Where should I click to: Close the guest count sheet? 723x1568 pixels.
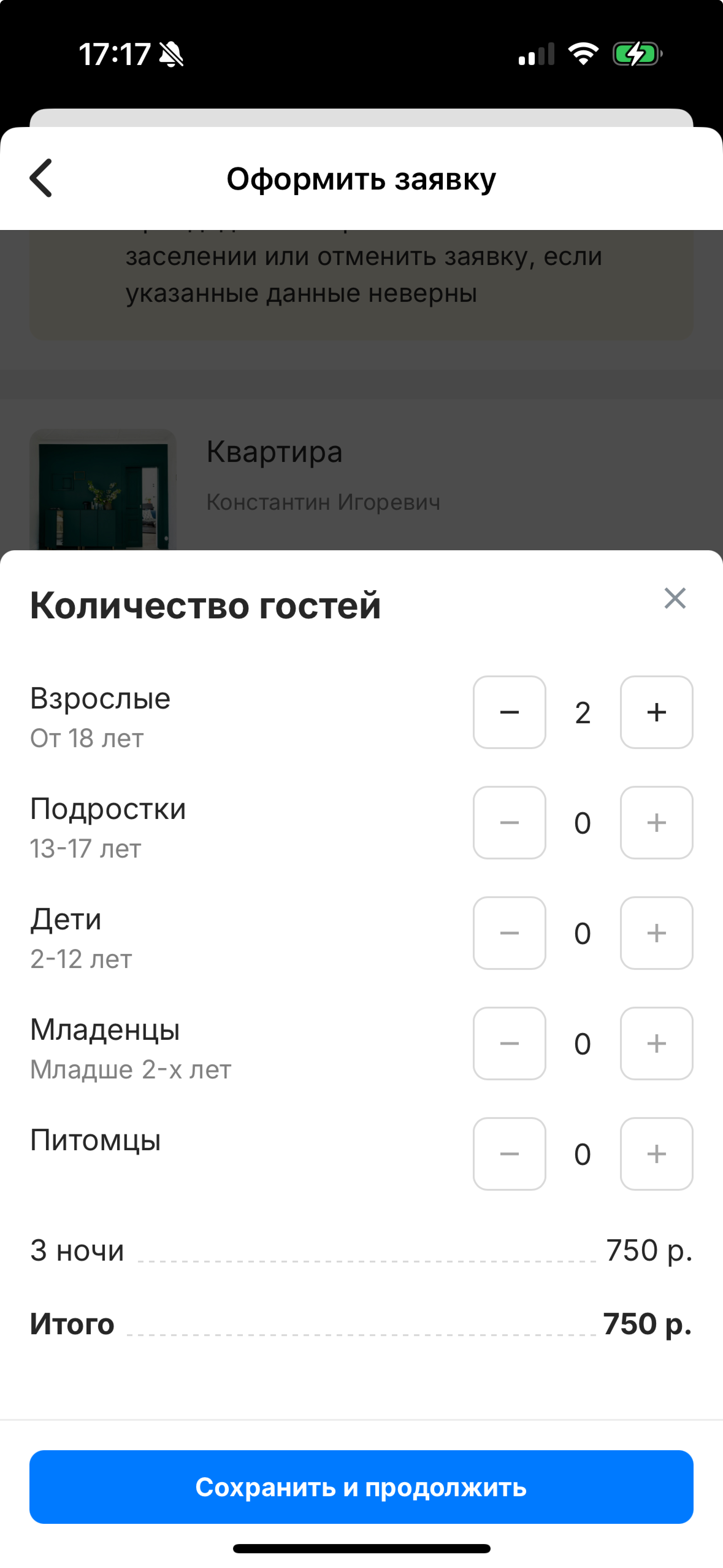(x=675, y=598)
